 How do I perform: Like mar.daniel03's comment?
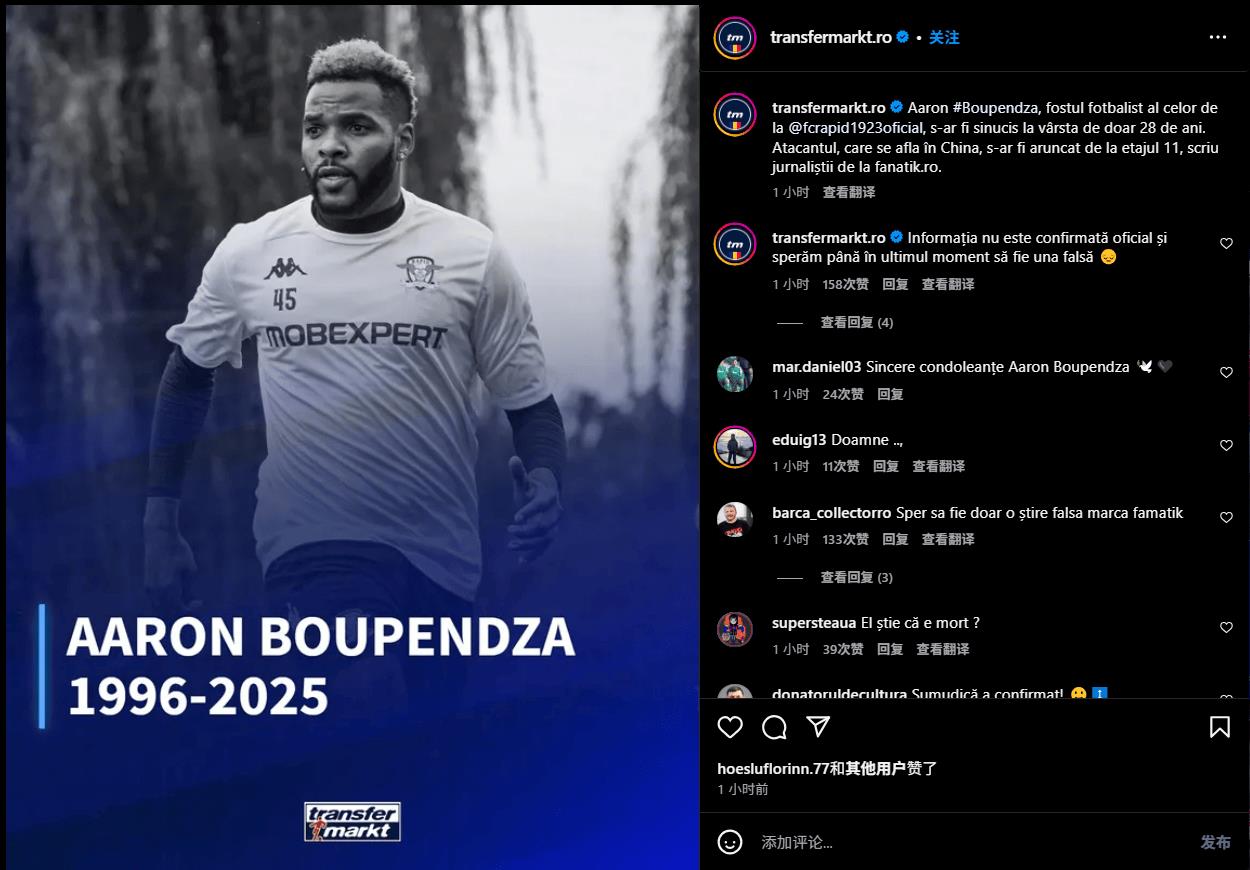pyautogui.click(x=1226, y=372)
